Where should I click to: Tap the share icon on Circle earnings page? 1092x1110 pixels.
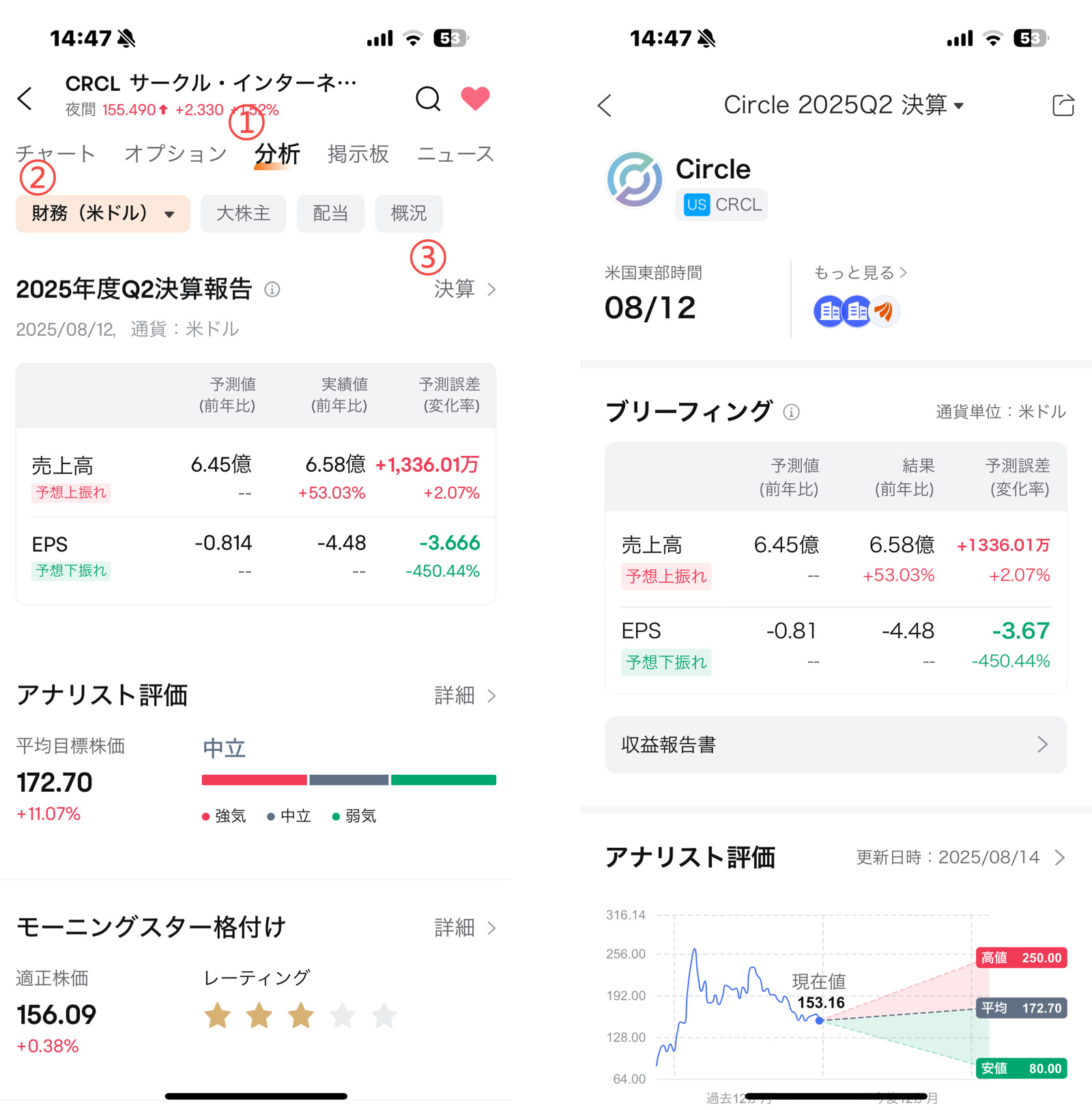[1063, 104]
